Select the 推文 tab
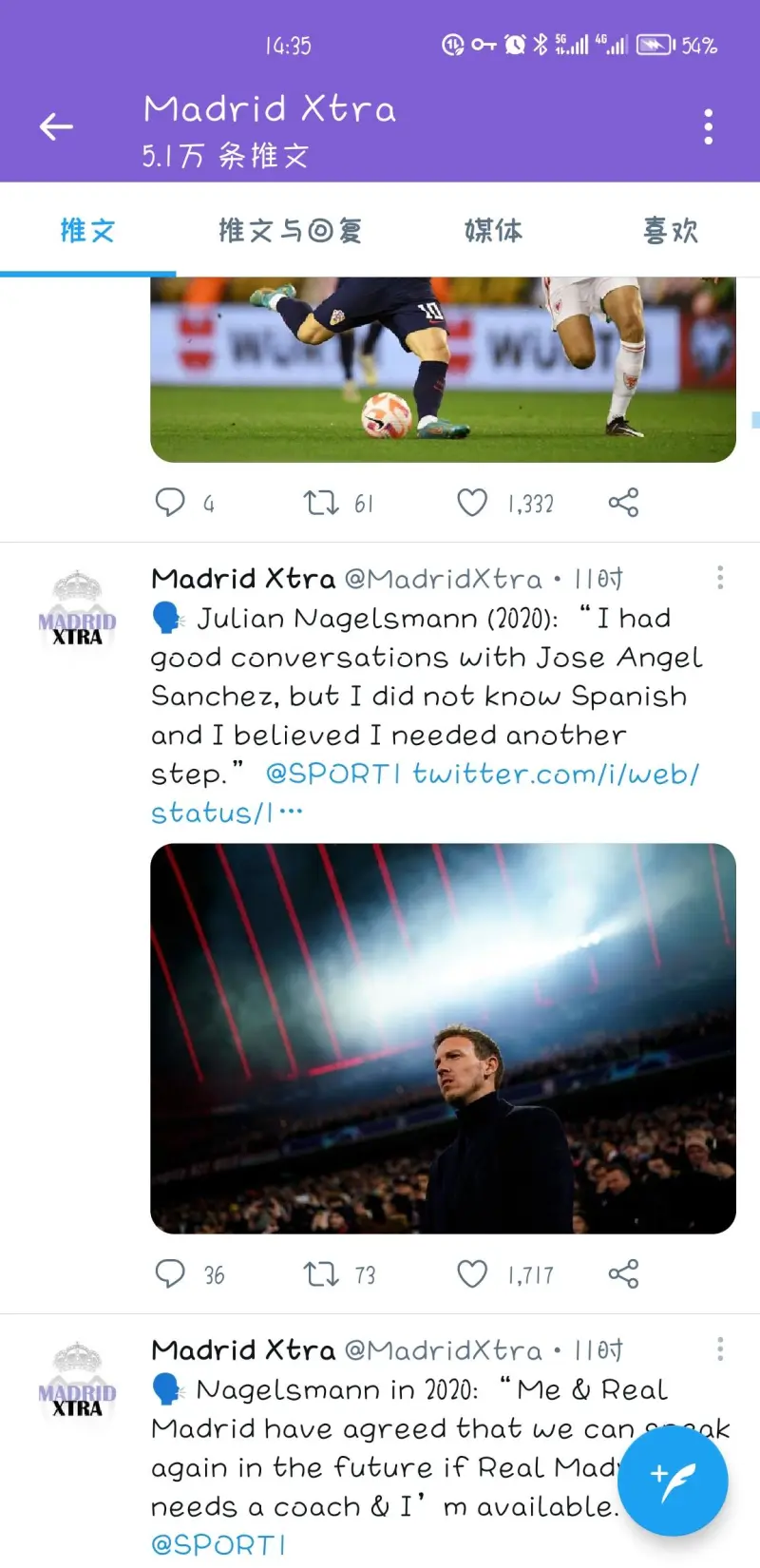 coord(87,230)
